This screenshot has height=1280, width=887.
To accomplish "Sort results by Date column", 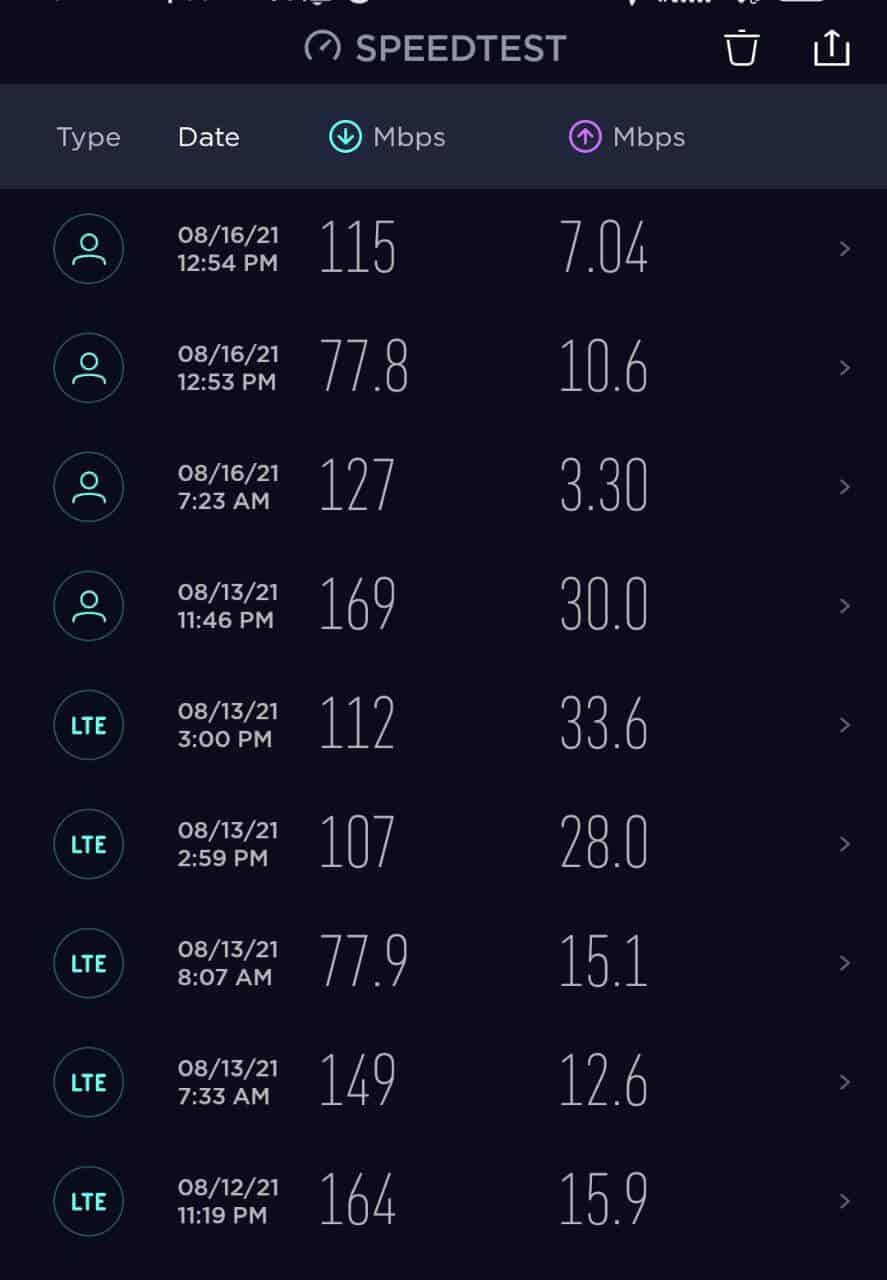I will point(208,137).
